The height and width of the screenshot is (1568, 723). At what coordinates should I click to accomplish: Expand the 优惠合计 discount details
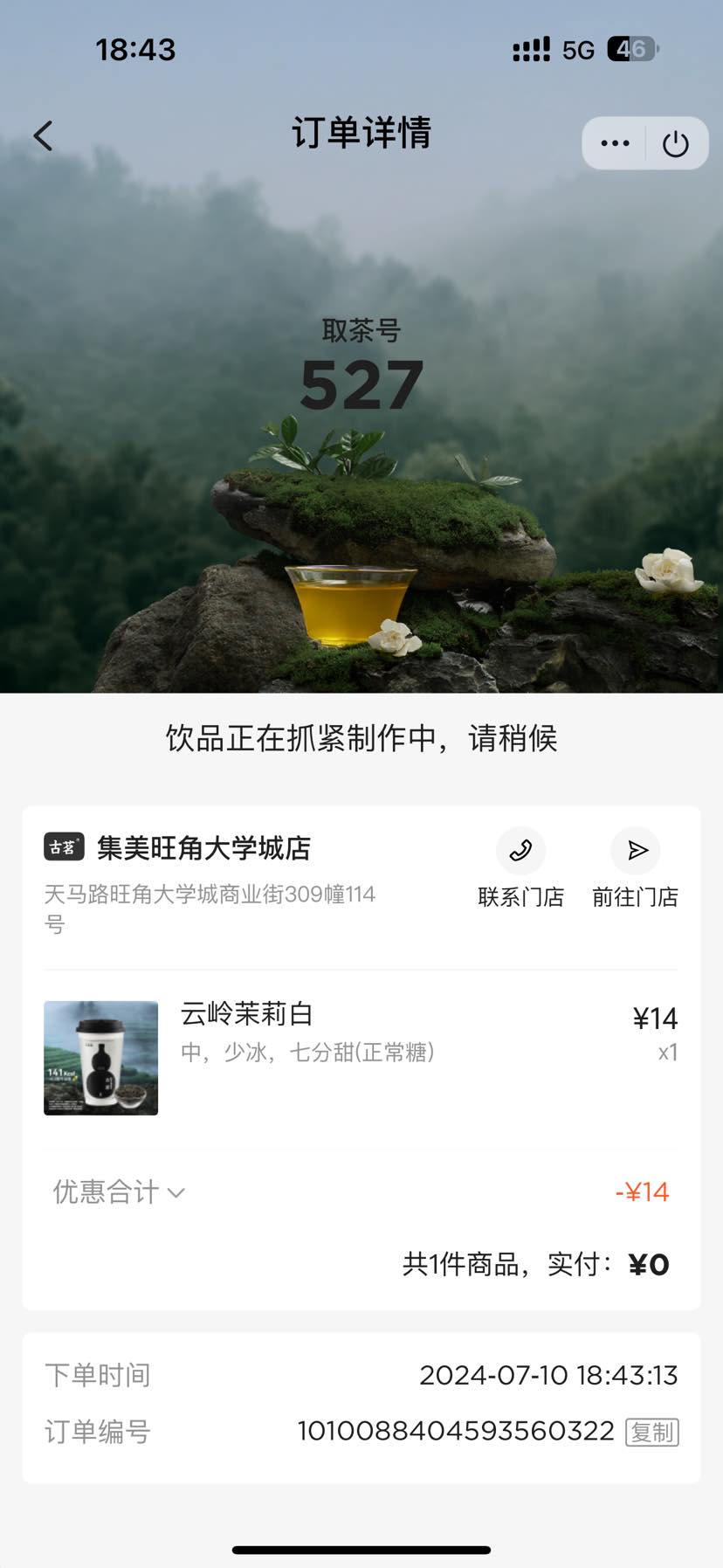pos(120,1192)
